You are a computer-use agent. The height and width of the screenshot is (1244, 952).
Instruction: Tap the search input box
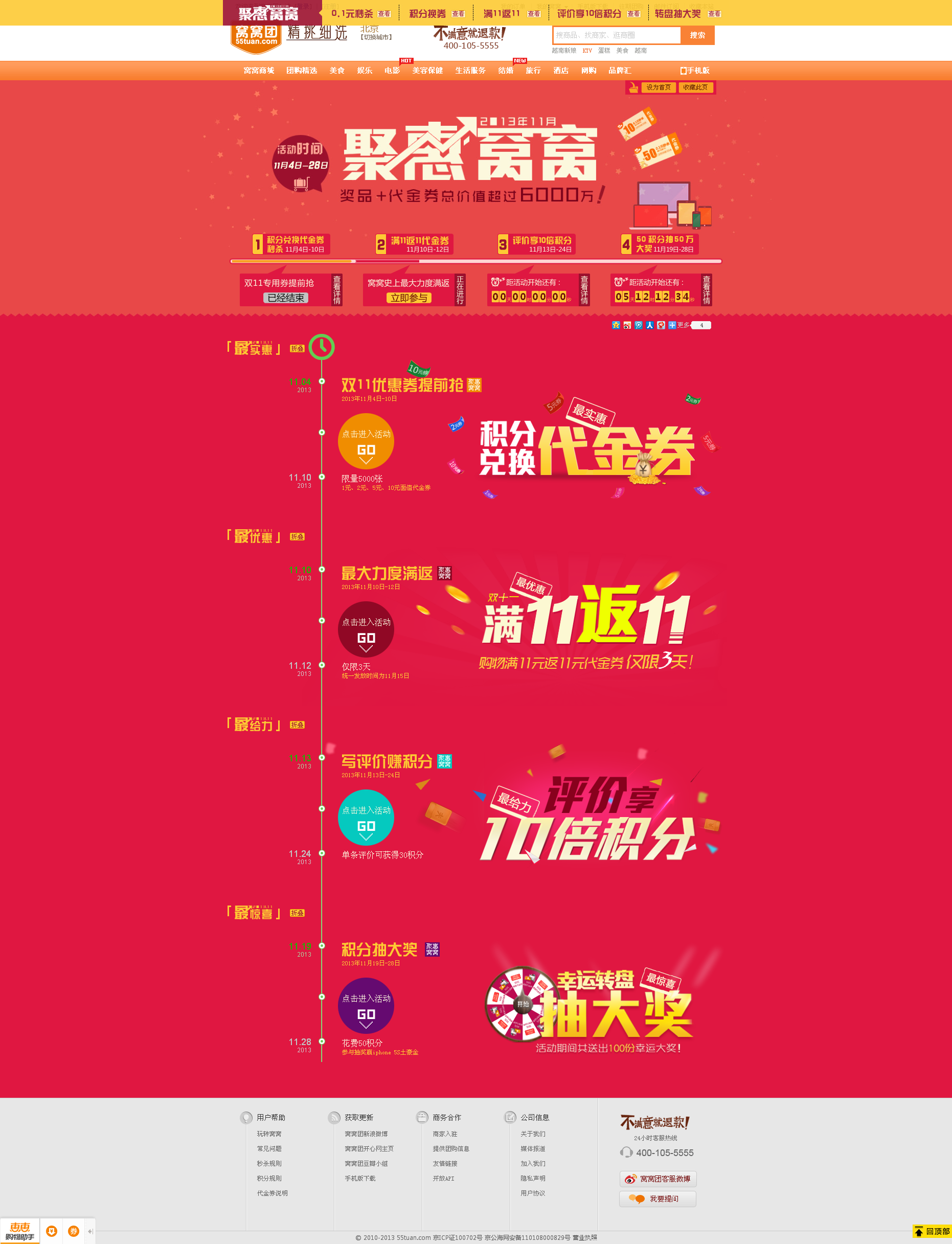616,35
